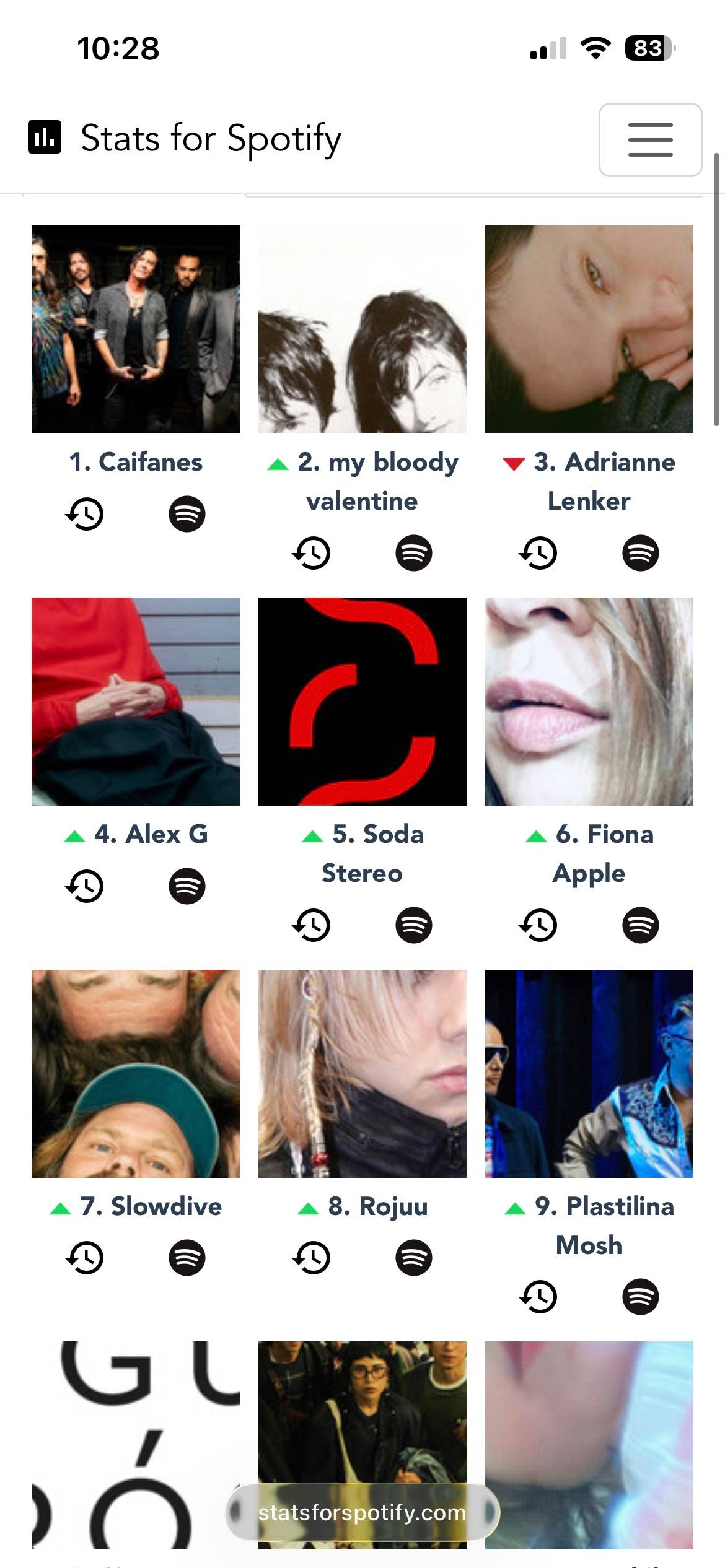Open Alex G in Spotify
Screen dimensions: 725x1568
point(187,886)
